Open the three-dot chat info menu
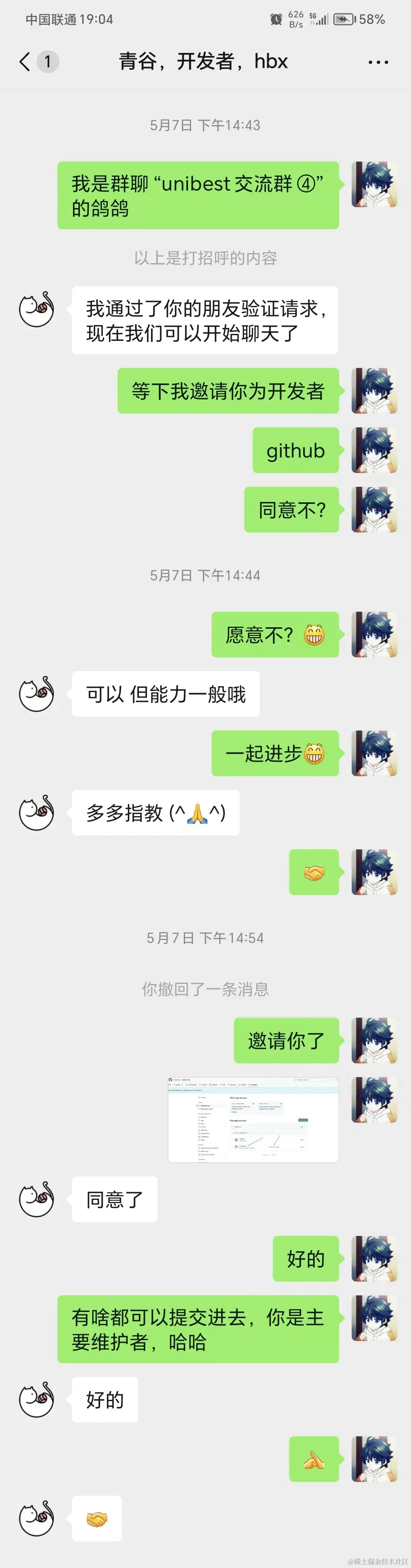This screenshot has width=411, height=1568. pos(378,62)
